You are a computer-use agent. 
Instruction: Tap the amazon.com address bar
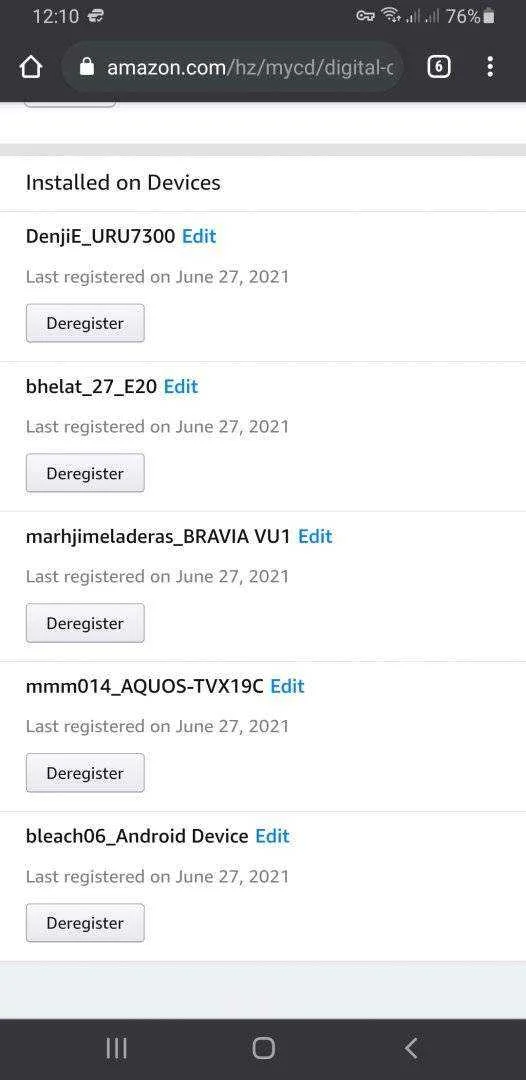pos(233,67)
